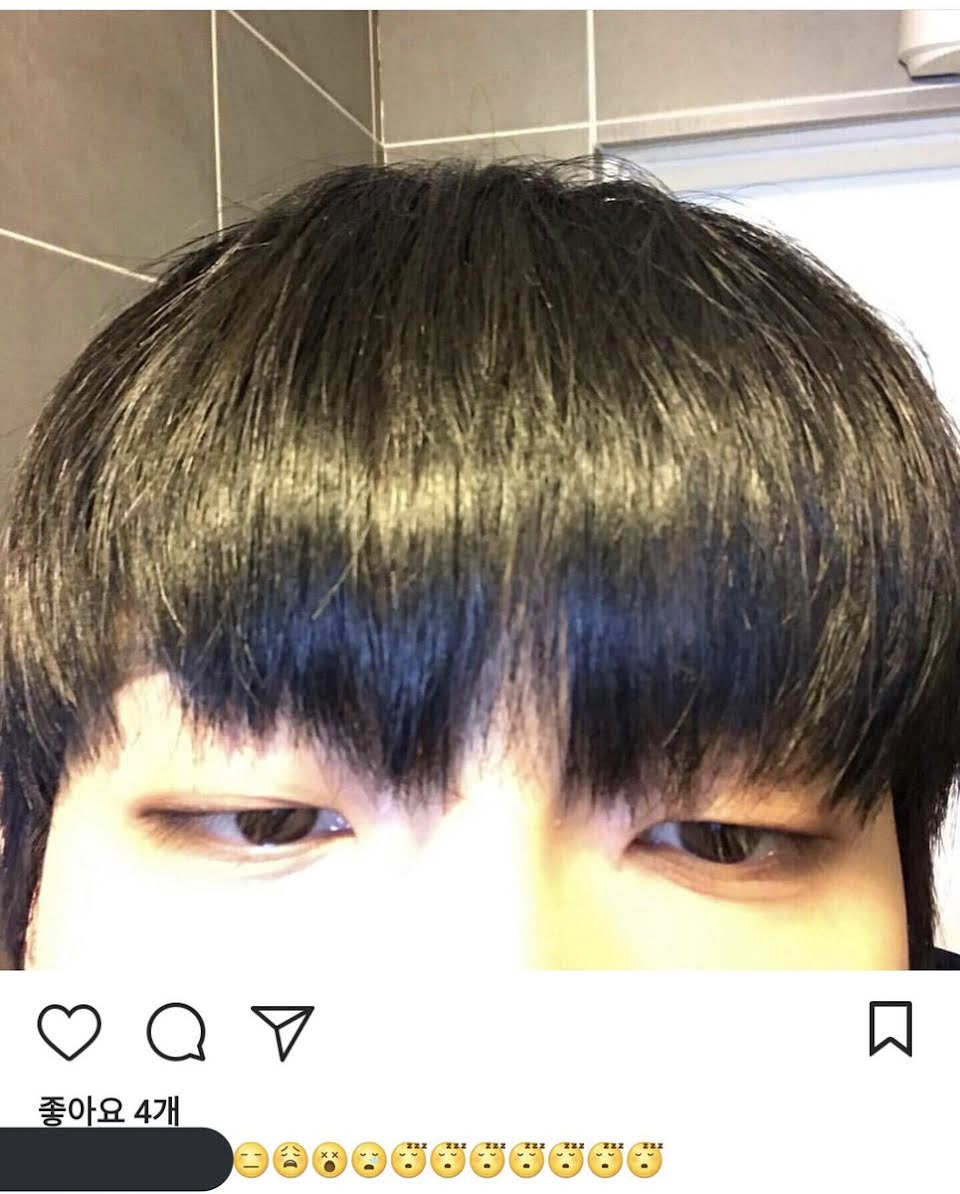View who liked via 좋아요 4개
This screenshot has width=960, height=1194.
click(x=109, y=1112)
